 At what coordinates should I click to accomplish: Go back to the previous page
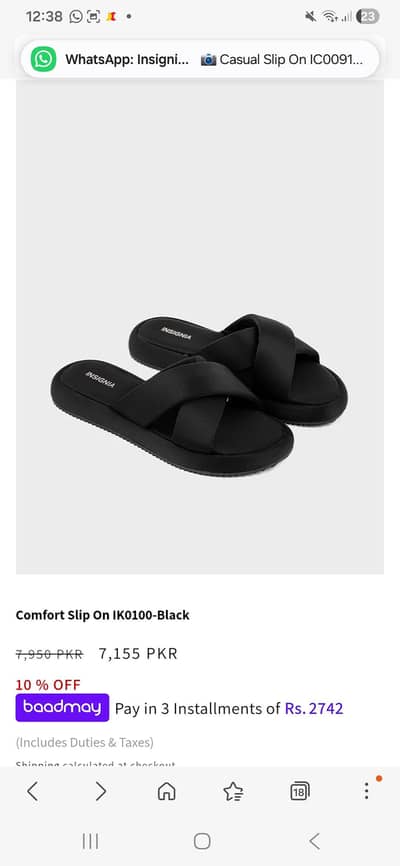click(33, 791)
